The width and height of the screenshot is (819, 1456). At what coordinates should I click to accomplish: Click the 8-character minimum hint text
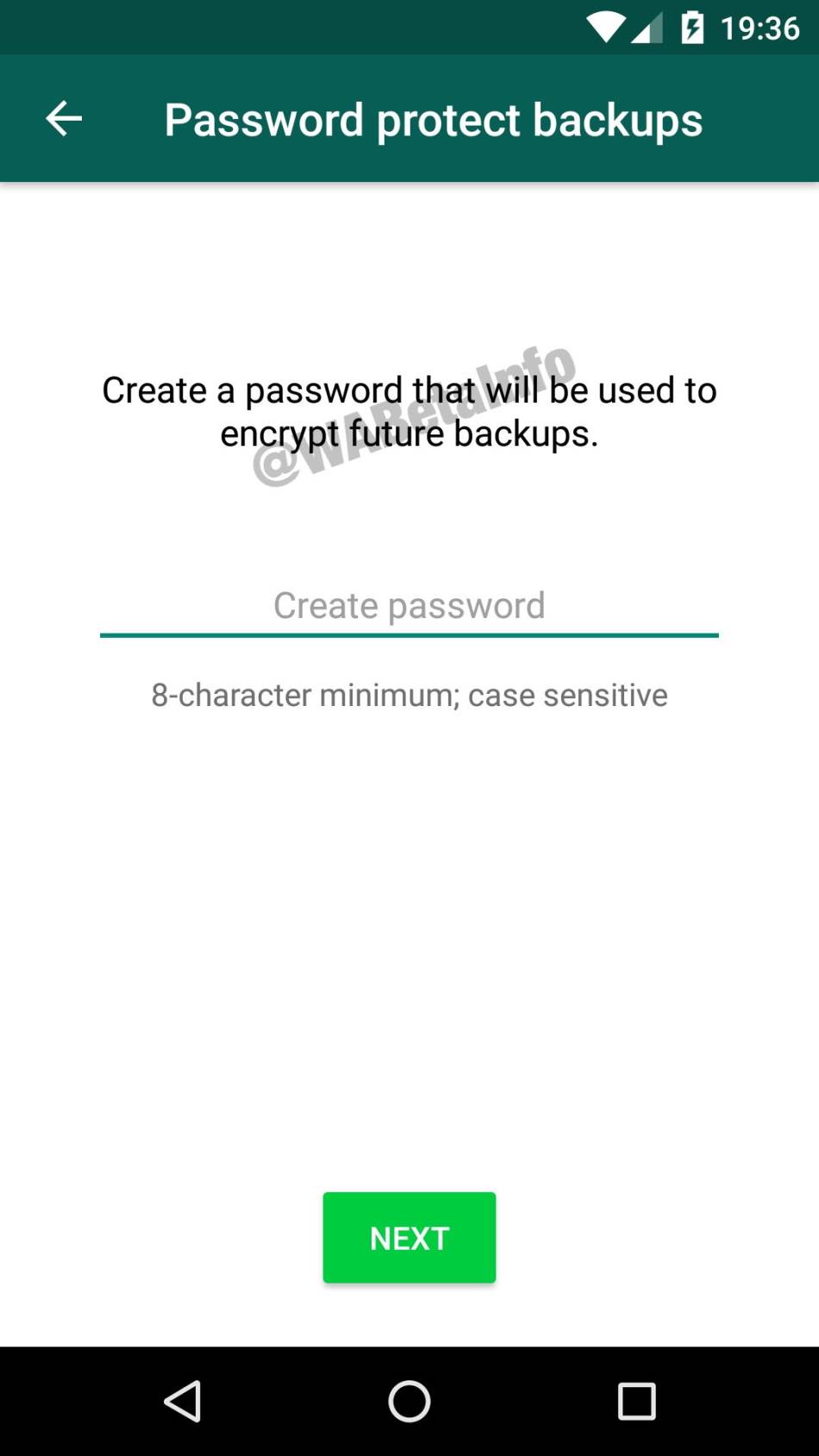click(x=409, y=695)
